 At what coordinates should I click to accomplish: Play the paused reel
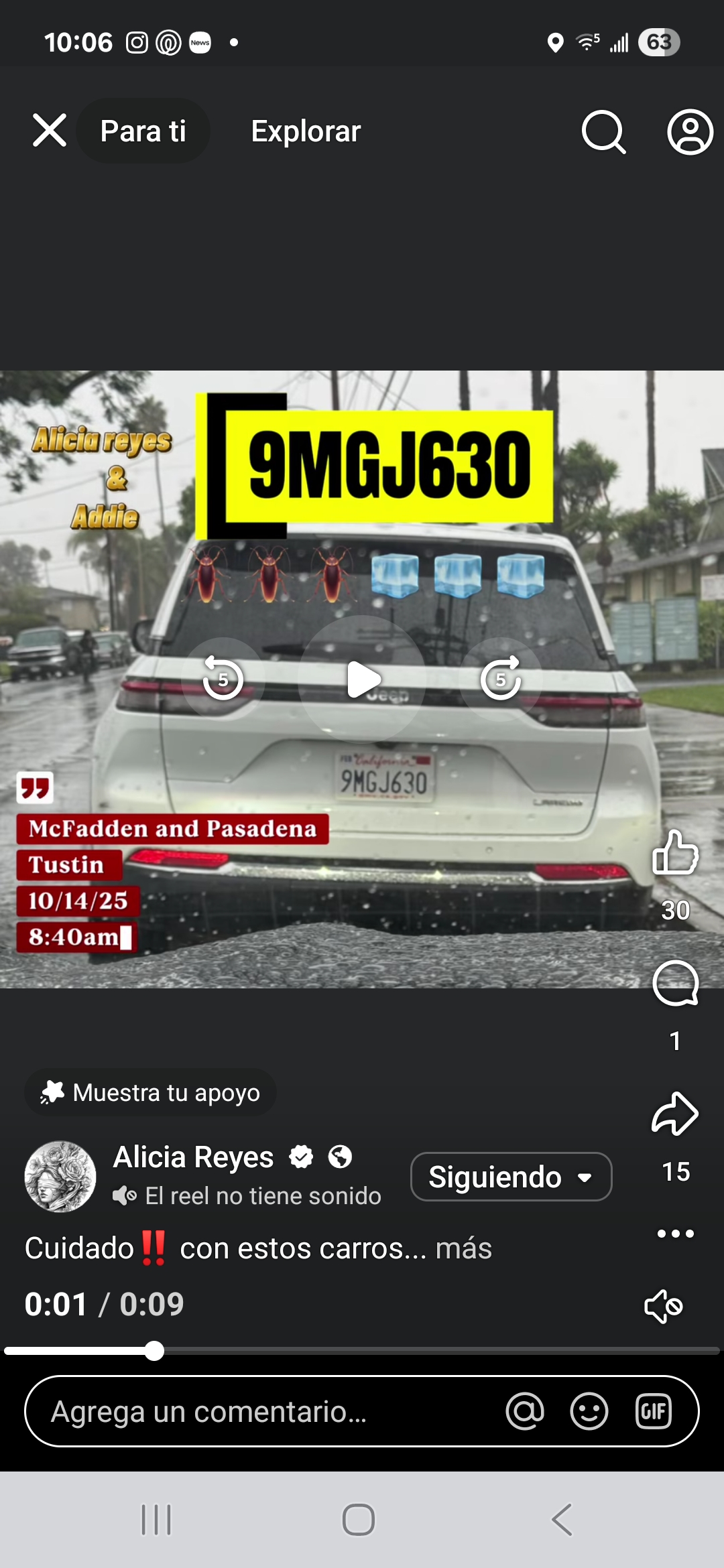(363, 679)
